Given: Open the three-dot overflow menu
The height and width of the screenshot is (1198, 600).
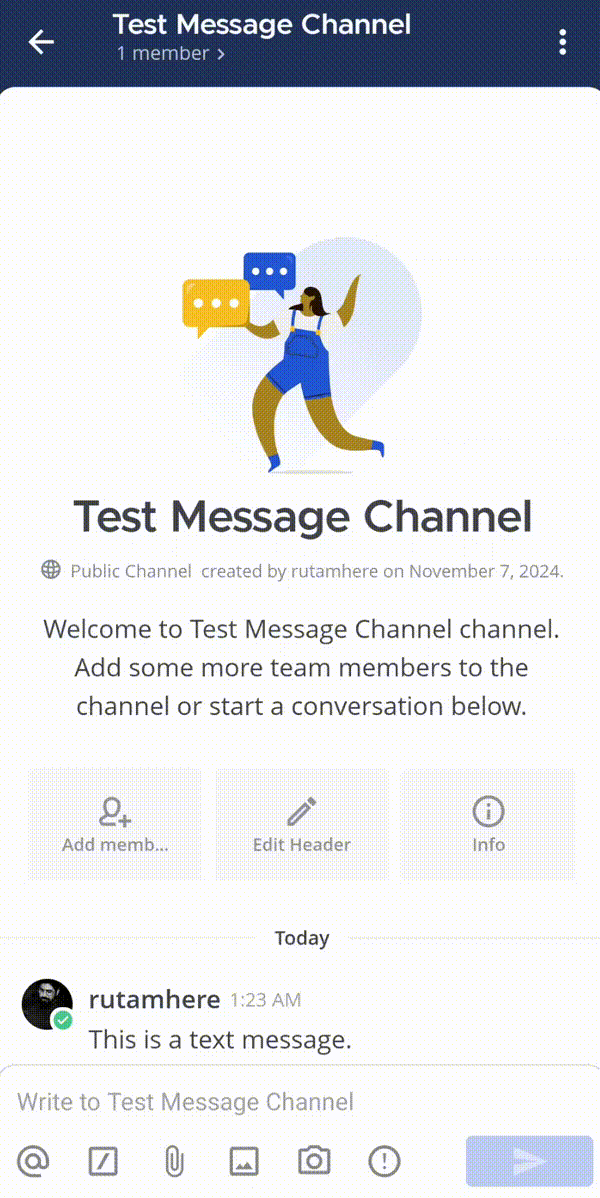Looking at the screenshot, I should pos(563,42).
